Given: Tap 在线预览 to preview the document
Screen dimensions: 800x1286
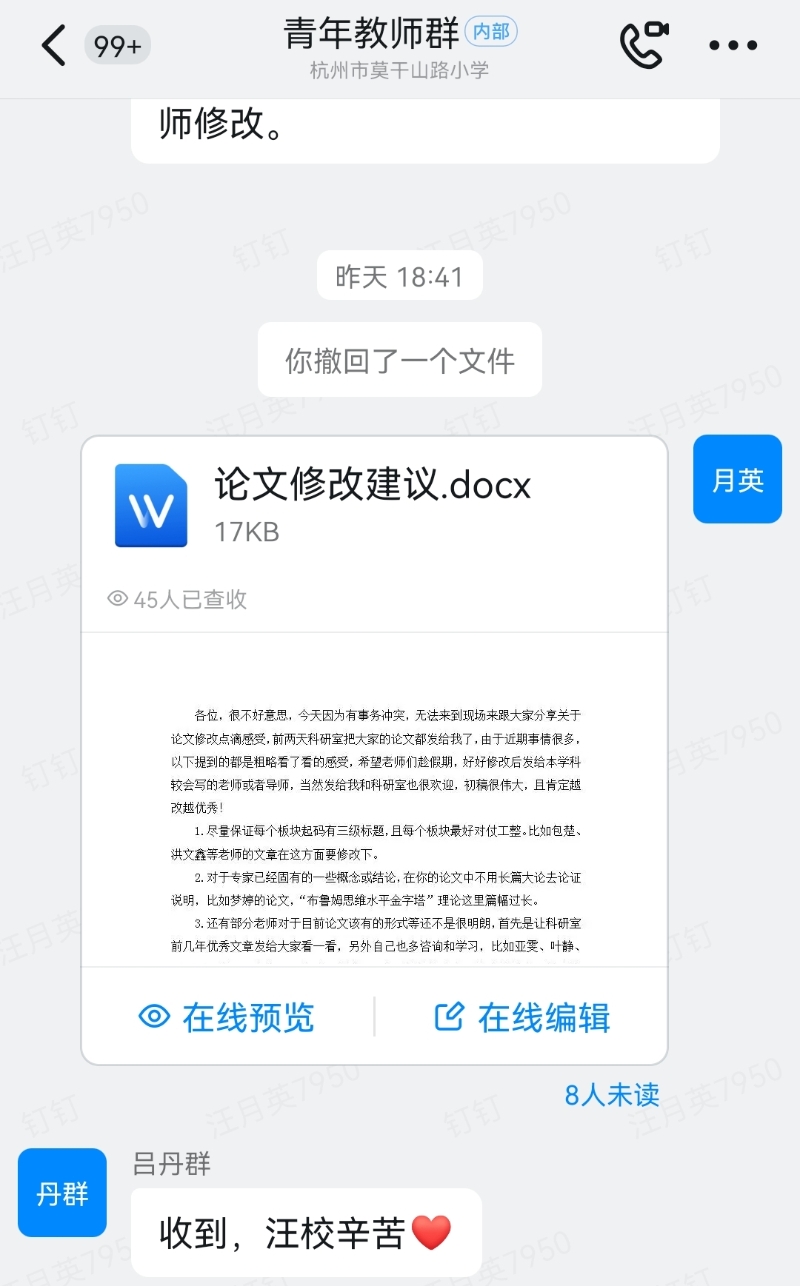Looking at the screenshot, I should [x=226, y=1017].
